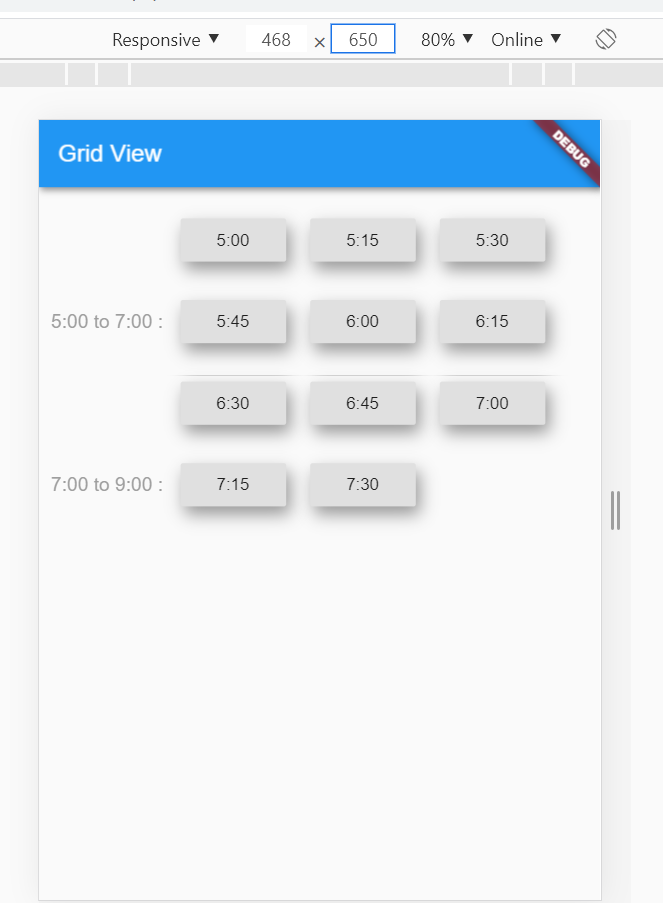
Task: Open the Responsive device dropdown
Action: coord(165,40)
